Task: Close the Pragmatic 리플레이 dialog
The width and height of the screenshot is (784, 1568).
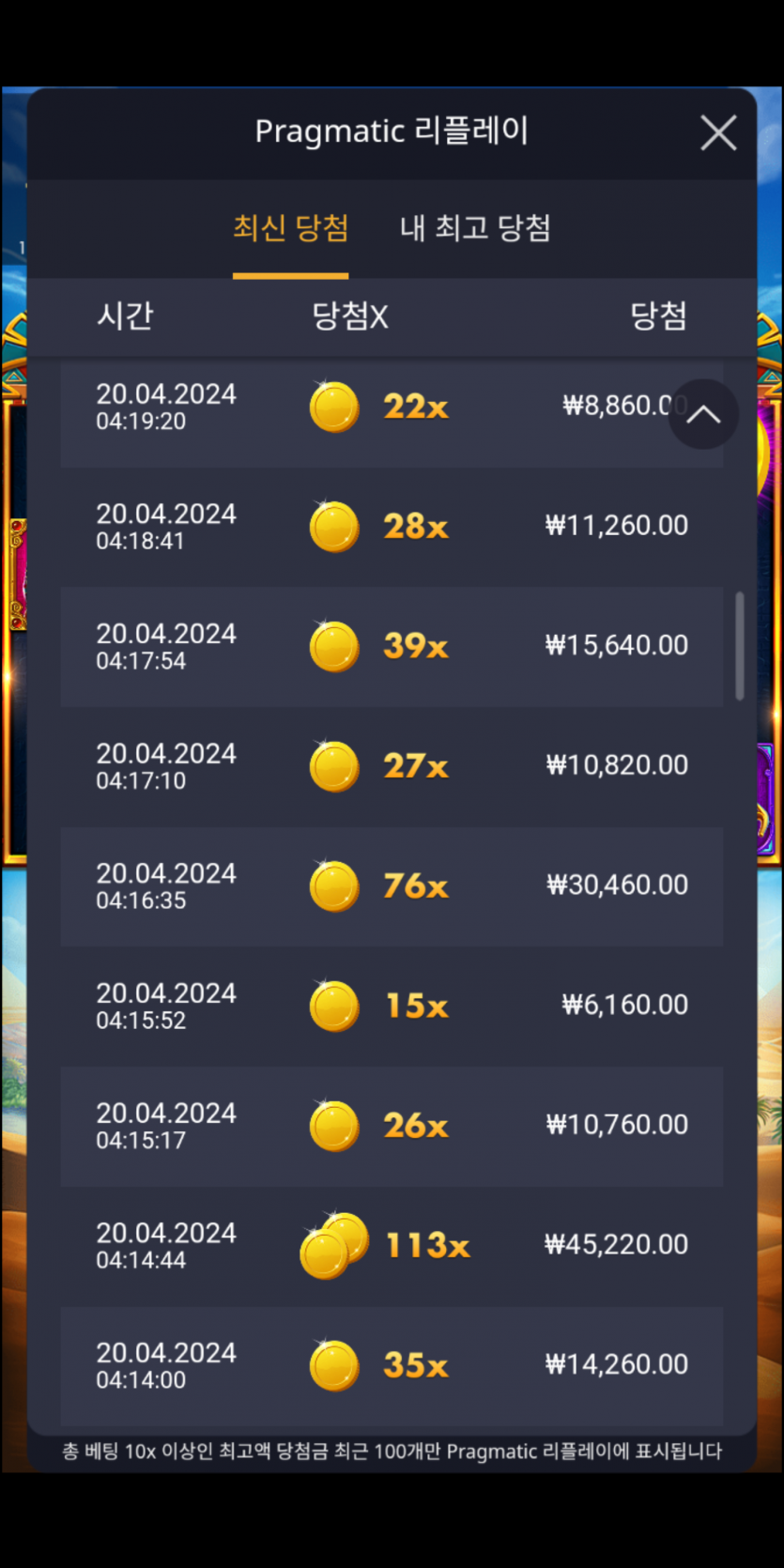Action: [718, 133]
